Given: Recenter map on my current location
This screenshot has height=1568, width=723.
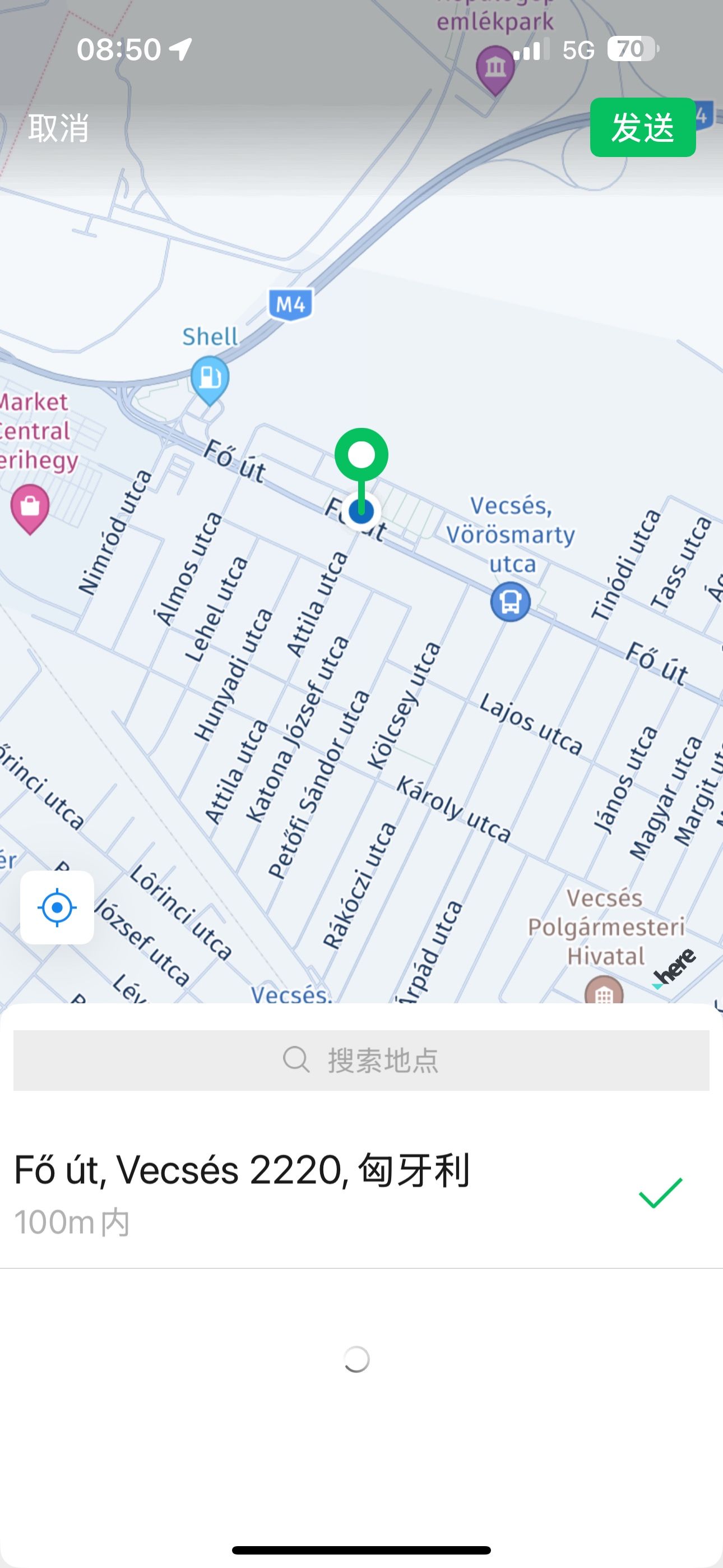Looking at the screenshot, I should pos(57,907).
